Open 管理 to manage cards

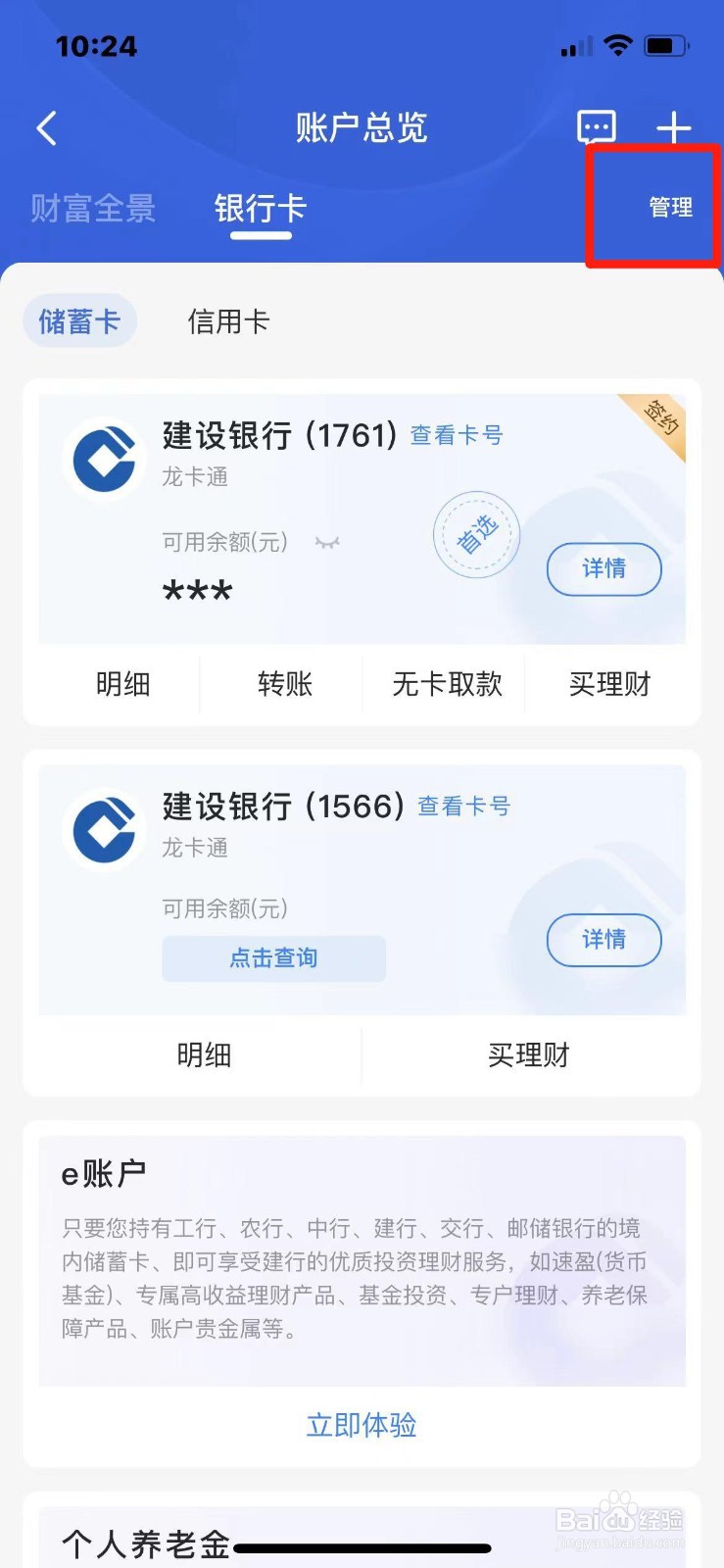[x=671, y=207]
